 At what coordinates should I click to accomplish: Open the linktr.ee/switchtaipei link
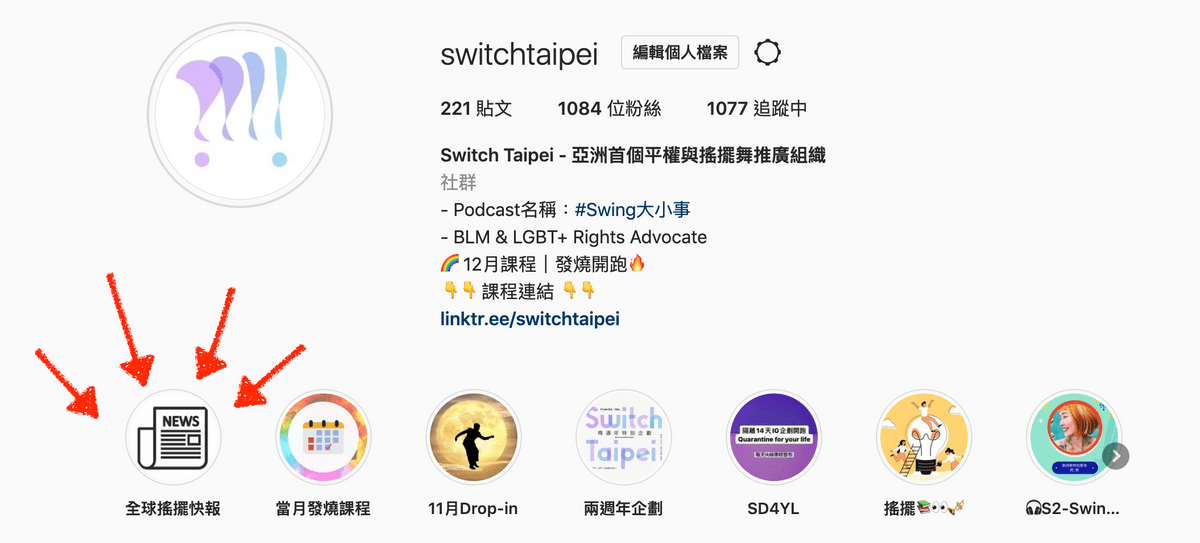pyautogui.click(x=529, y=319)
